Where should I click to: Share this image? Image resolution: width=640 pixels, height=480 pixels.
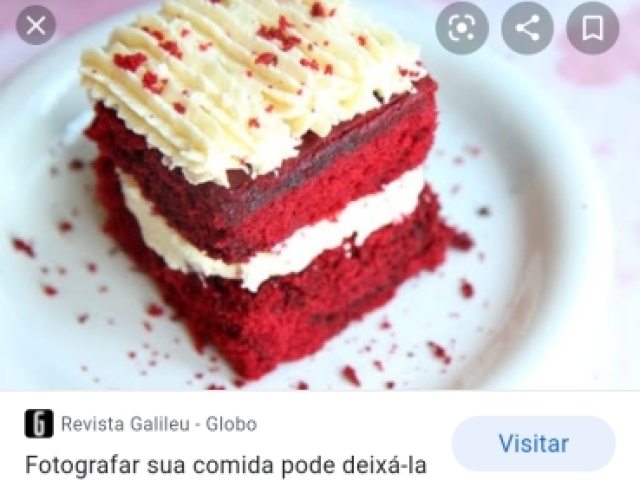click(527, 28)
